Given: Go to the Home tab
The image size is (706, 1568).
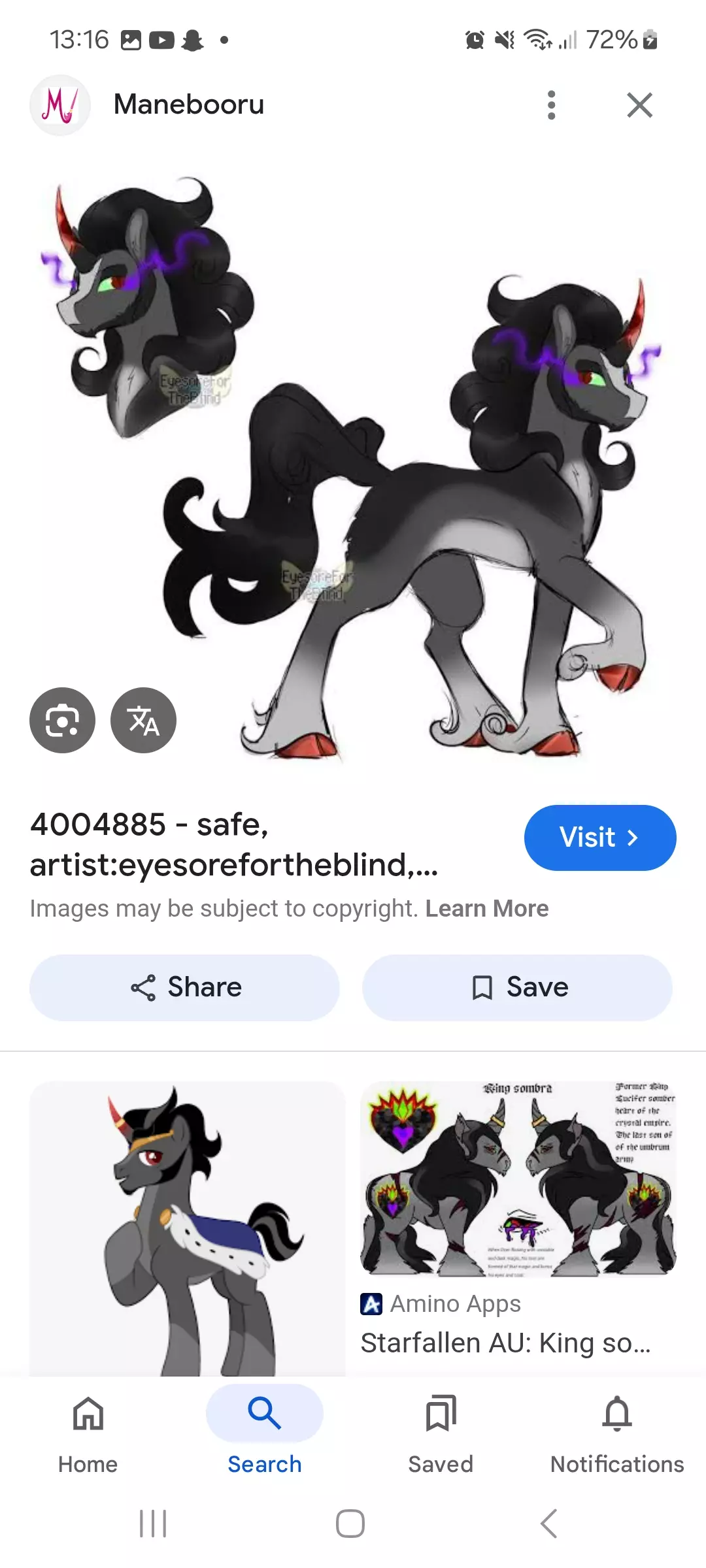Looking at the screenshot, I should tap(88, 1432).
